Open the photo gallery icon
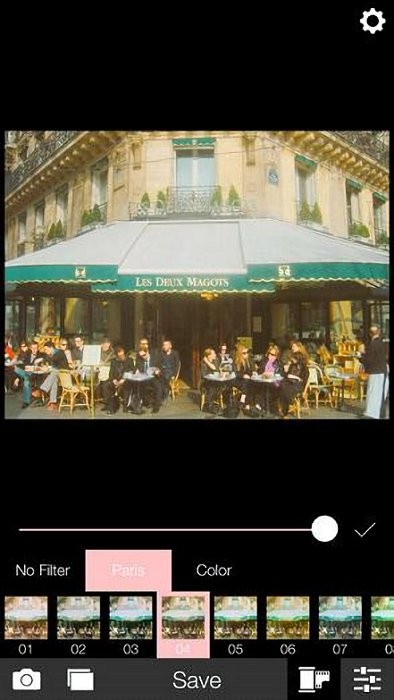The width and height of the screenshot is (394, 700). tap(80, 680)
